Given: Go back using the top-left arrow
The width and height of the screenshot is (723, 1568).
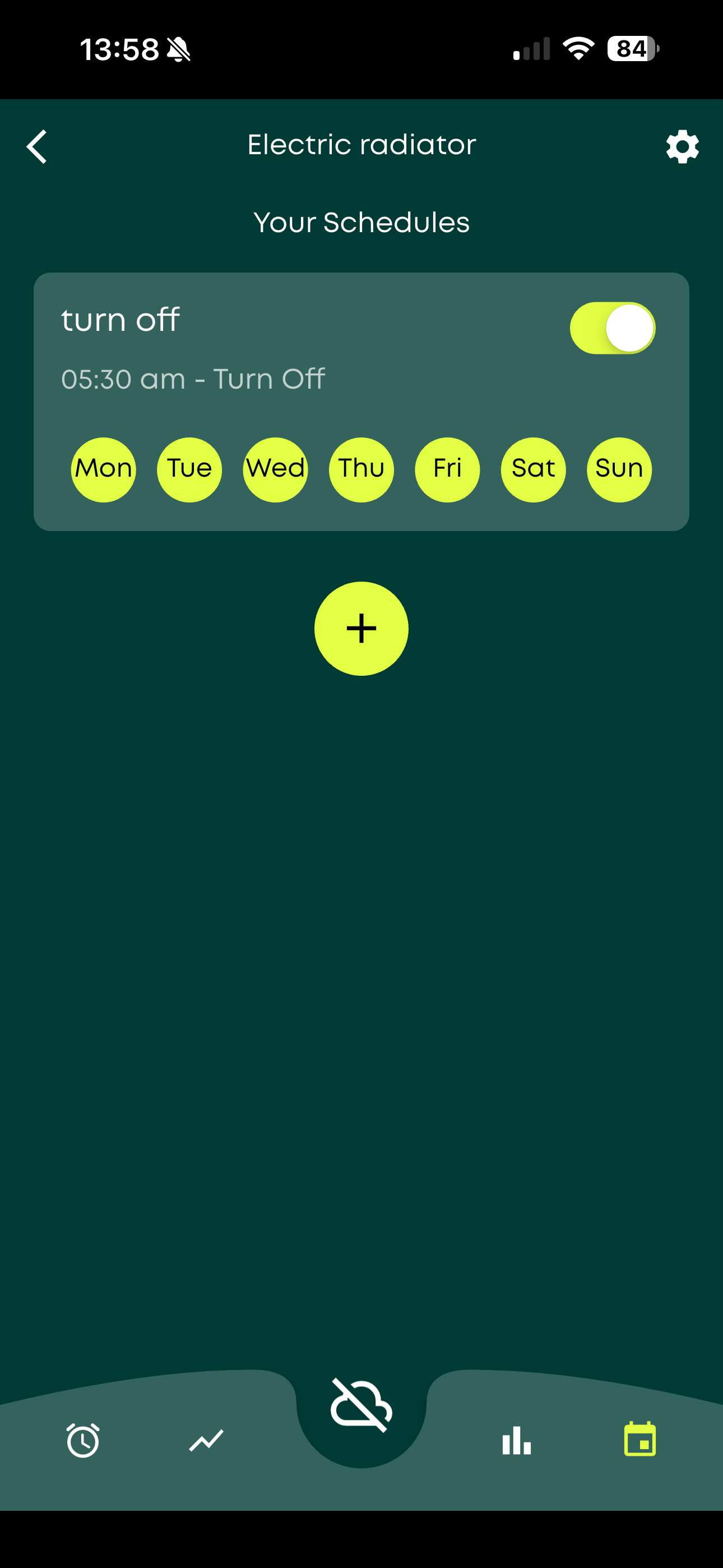Looking at the screenshot, I should click(36, 147).
